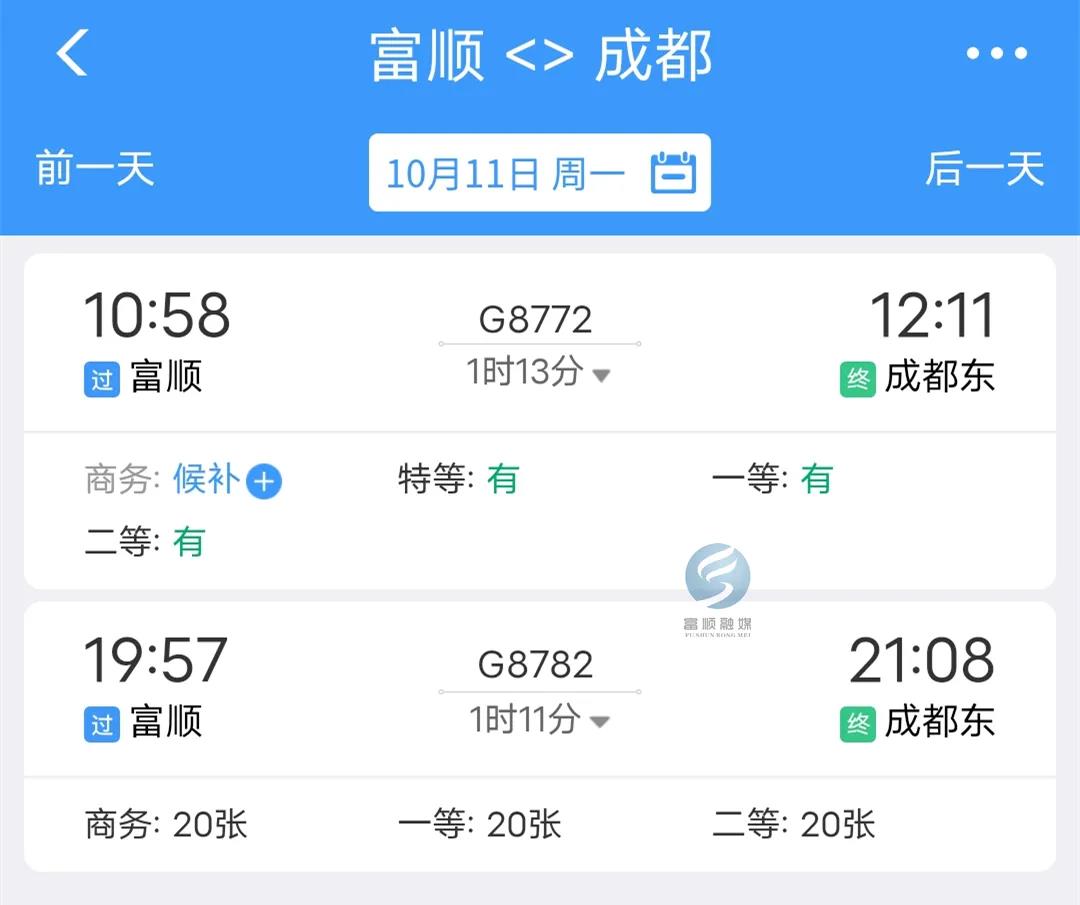Tap the 候补 plus icon for the G8772 business seat
Image resolution: width=1080 pixels, height=905 pixels.
264,482
